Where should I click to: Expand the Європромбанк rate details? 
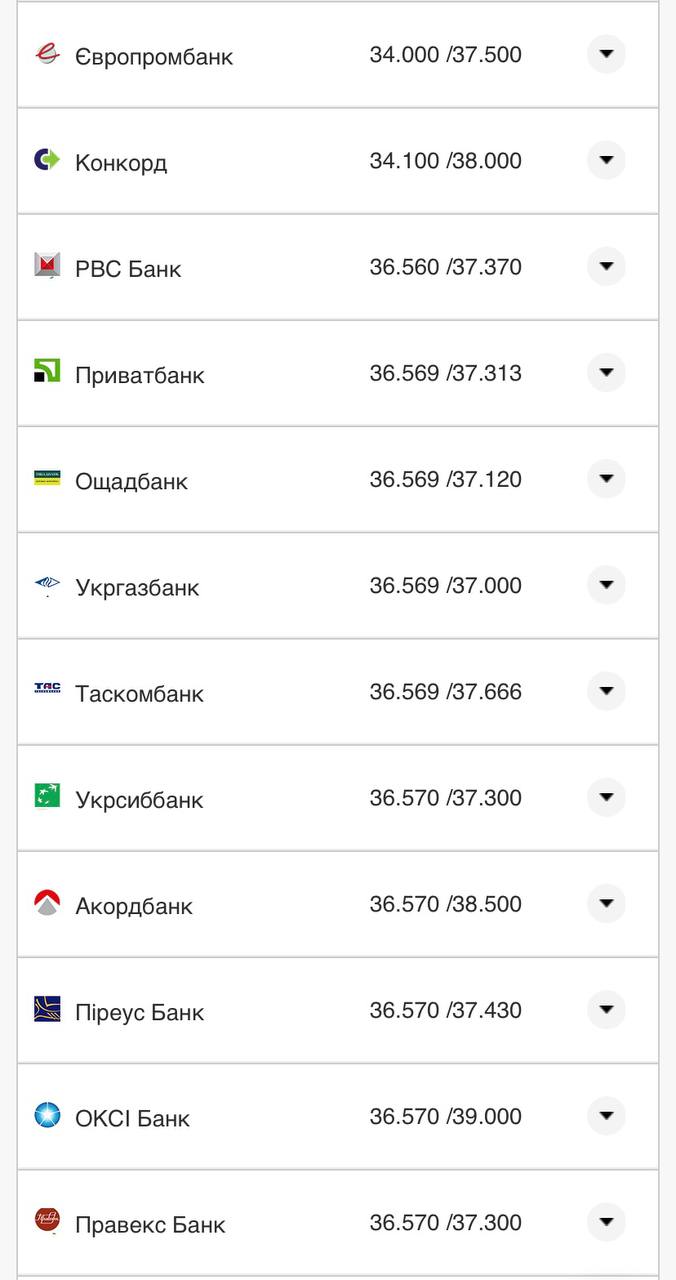(x=606, y=54)
